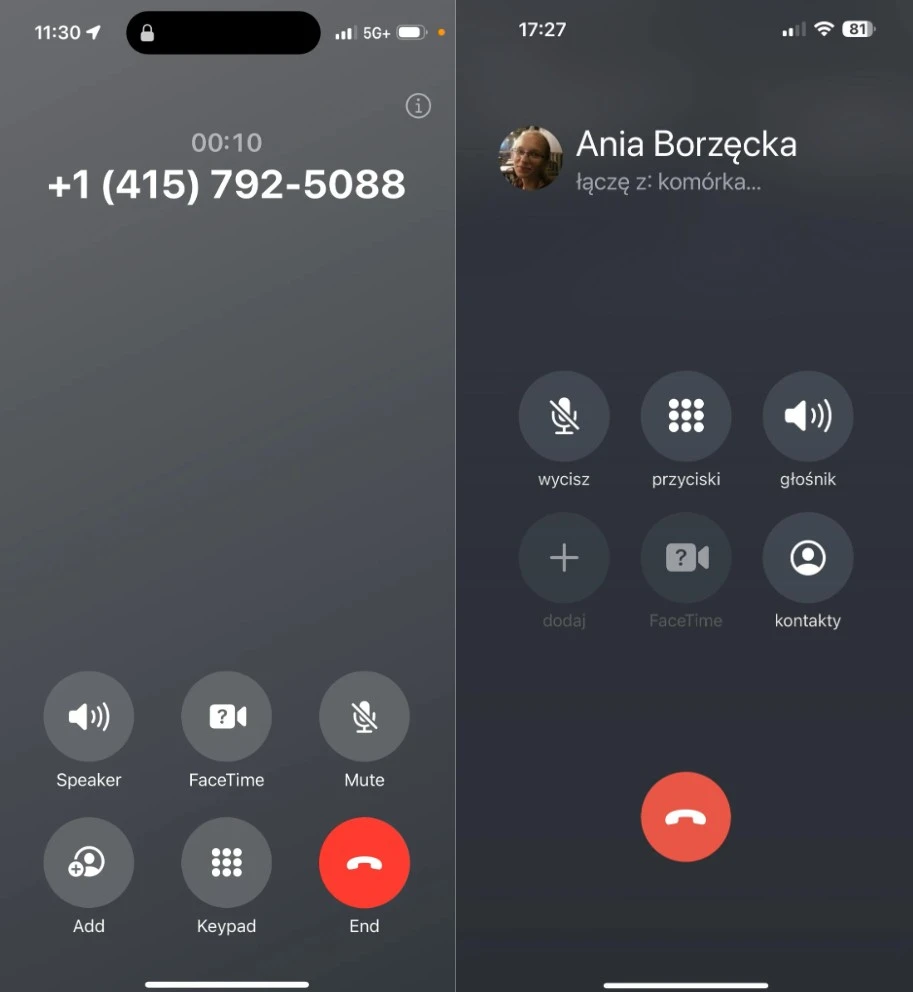Switch the +1 (415) call to FaceTime
The height and width of the screenshot is (992, 913).
226,716
